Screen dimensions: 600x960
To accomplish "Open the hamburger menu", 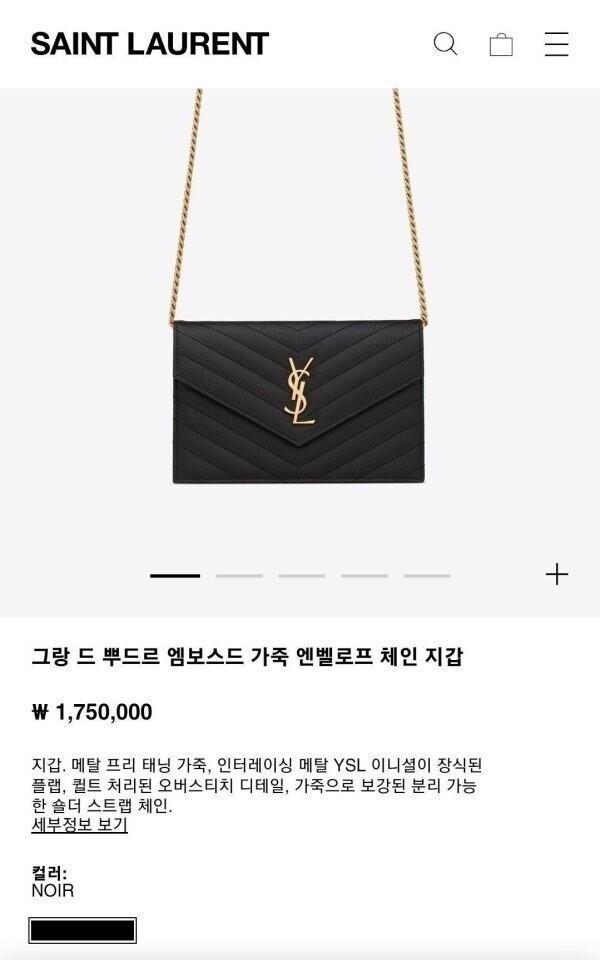I will (x=557, y=44).
